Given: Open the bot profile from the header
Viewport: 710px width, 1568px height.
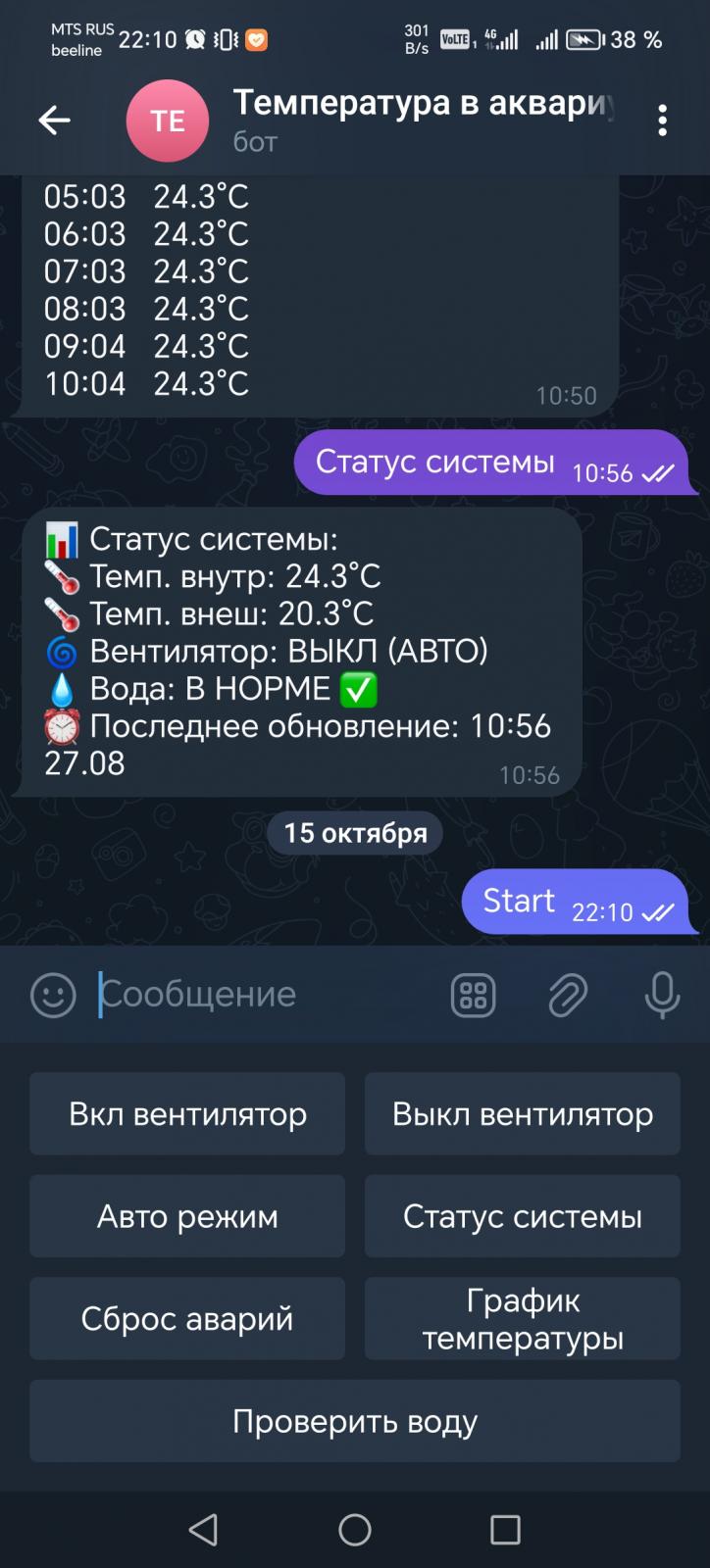Looking at the screenshot, I should [x=422, y=120].
